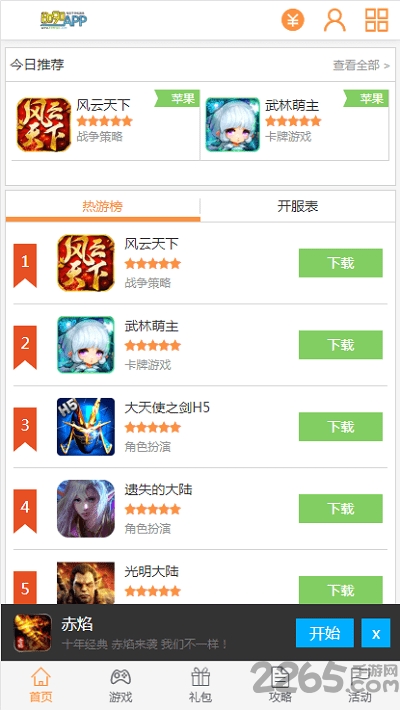
Task: Switch to the 开服表 tab
Action: pos(298,206)
